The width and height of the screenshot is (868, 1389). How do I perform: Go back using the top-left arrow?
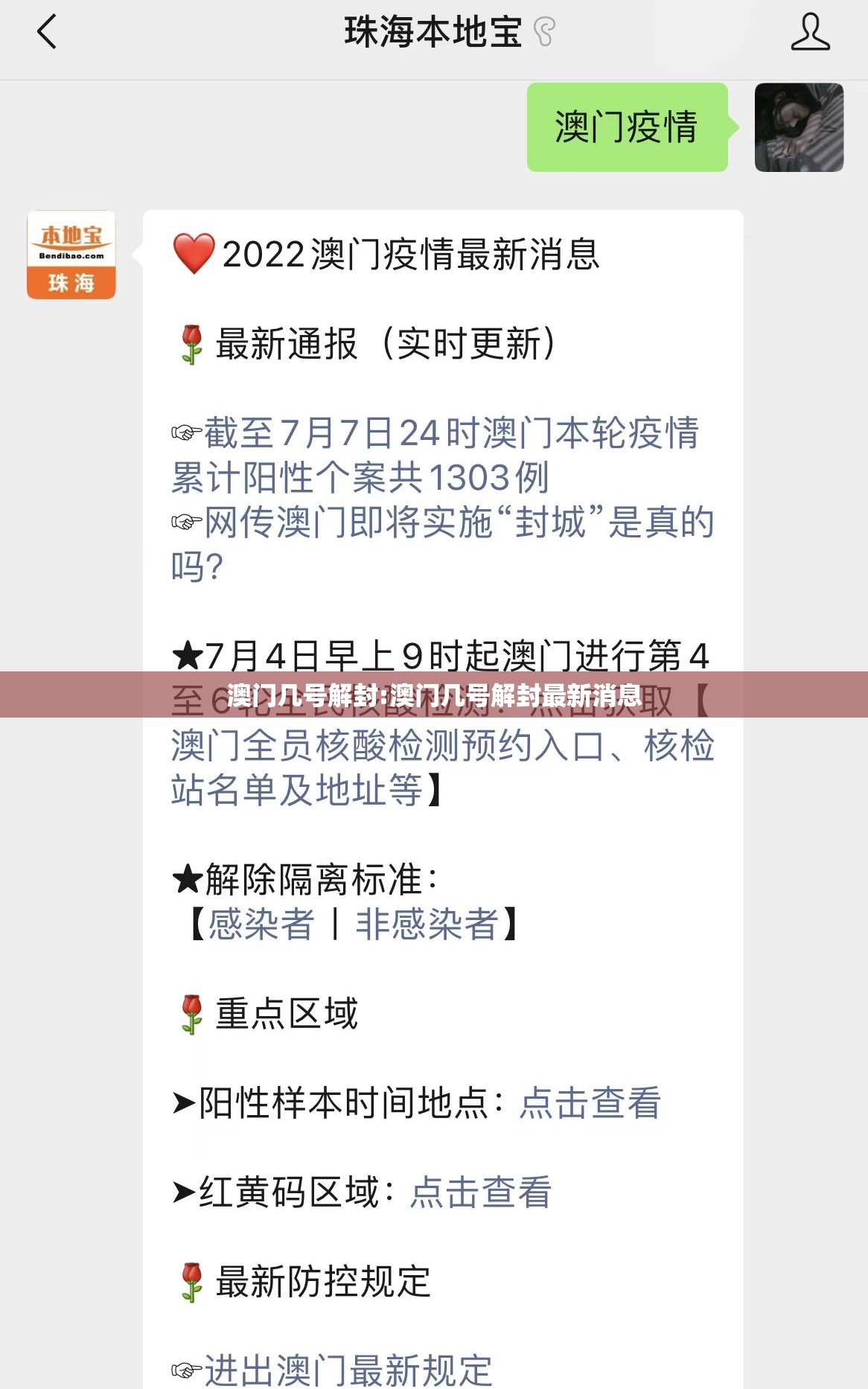47,33
